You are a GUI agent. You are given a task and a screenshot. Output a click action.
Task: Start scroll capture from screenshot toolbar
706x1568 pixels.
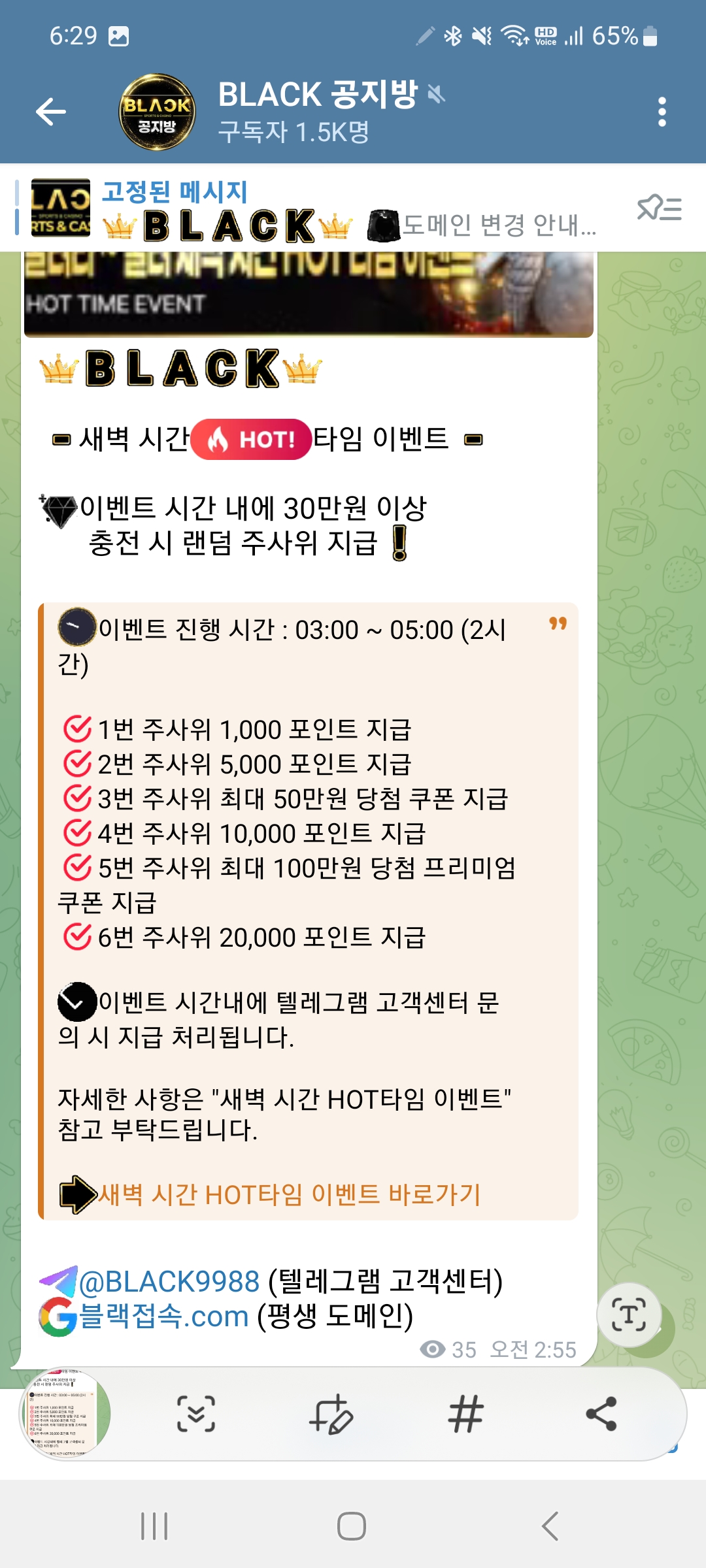(196, 1413)
